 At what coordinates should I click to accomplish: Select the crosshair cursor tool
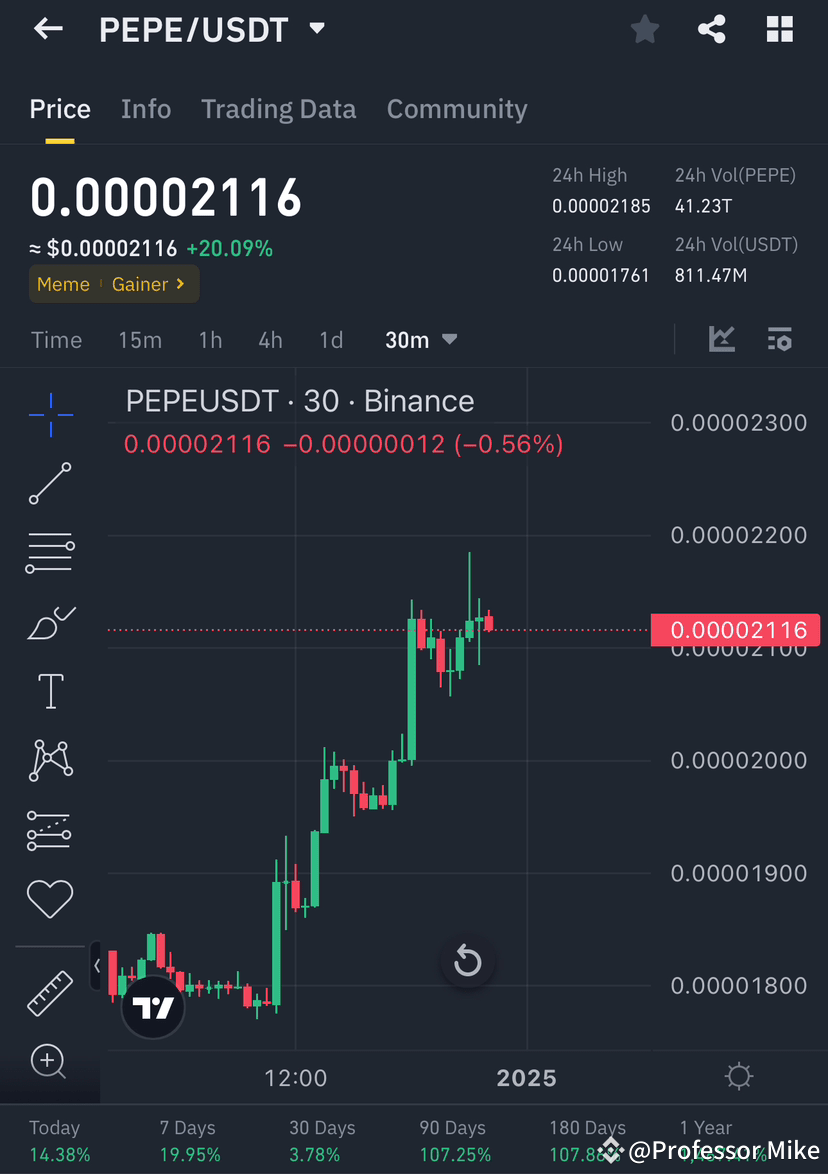click(x=50, y=415)
